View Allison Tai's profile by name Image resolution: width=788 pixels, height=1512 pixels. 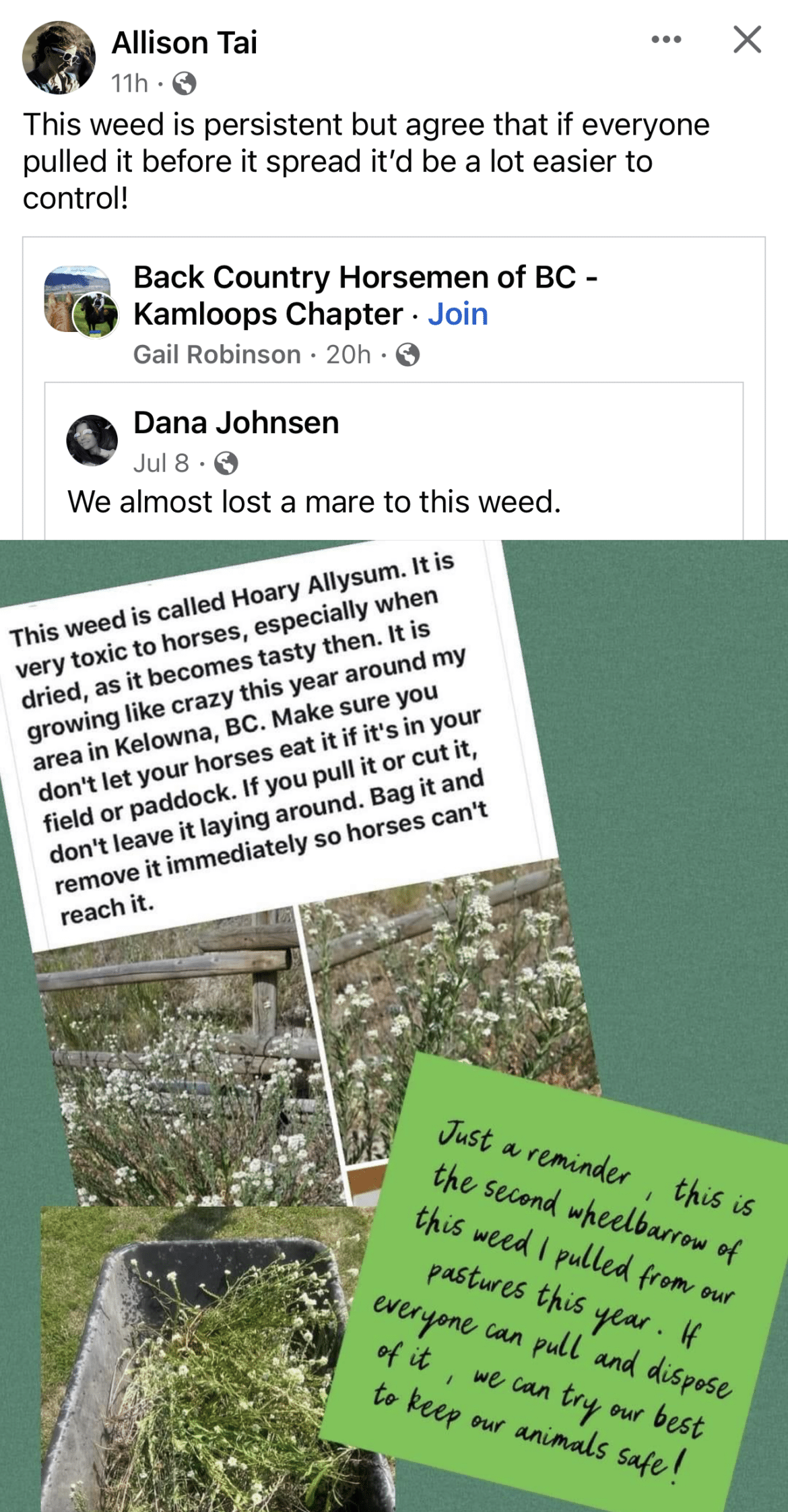(185, 43)
